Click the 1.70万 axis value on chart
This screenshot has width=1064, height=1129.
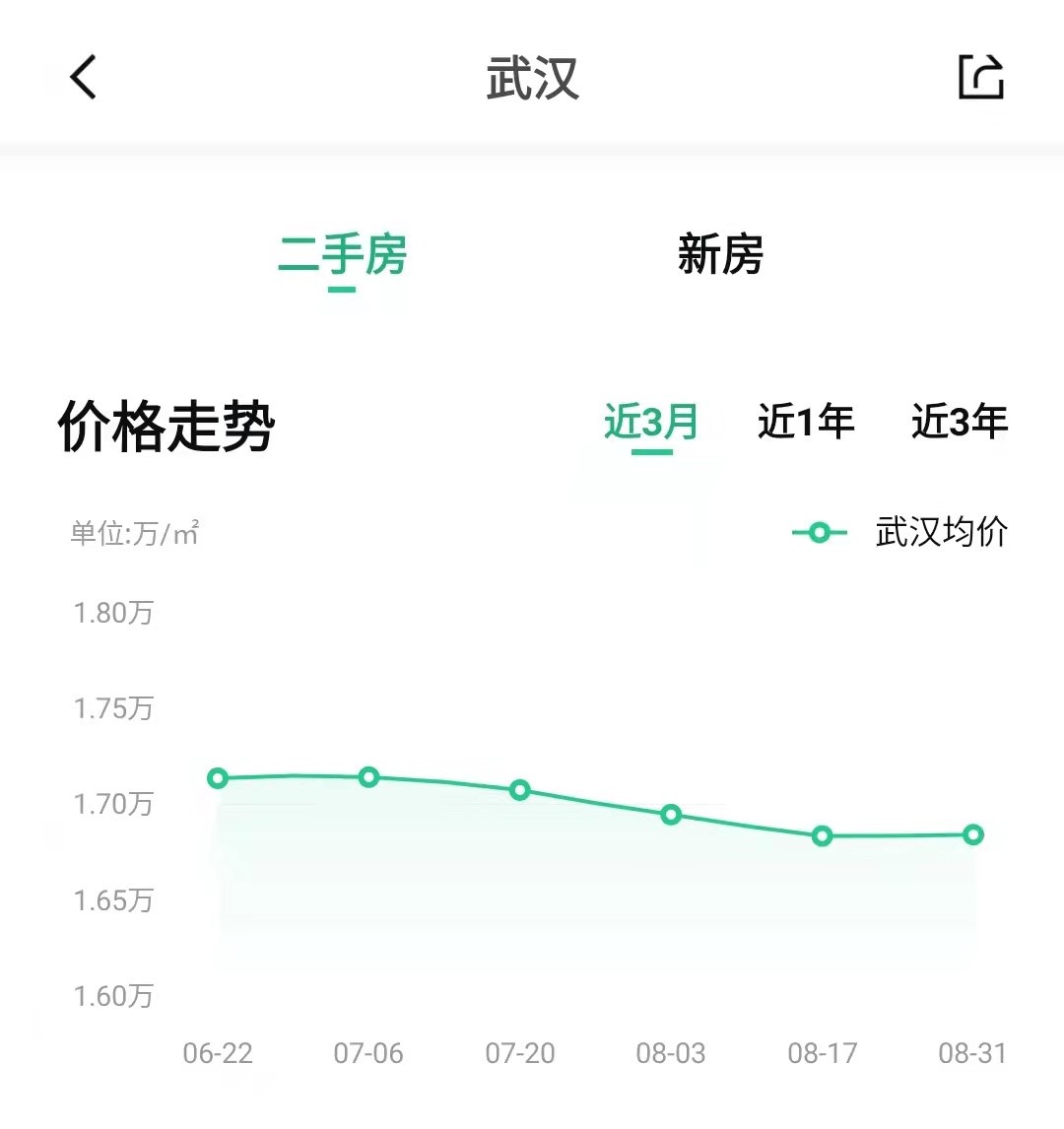[x=111, y=804]
